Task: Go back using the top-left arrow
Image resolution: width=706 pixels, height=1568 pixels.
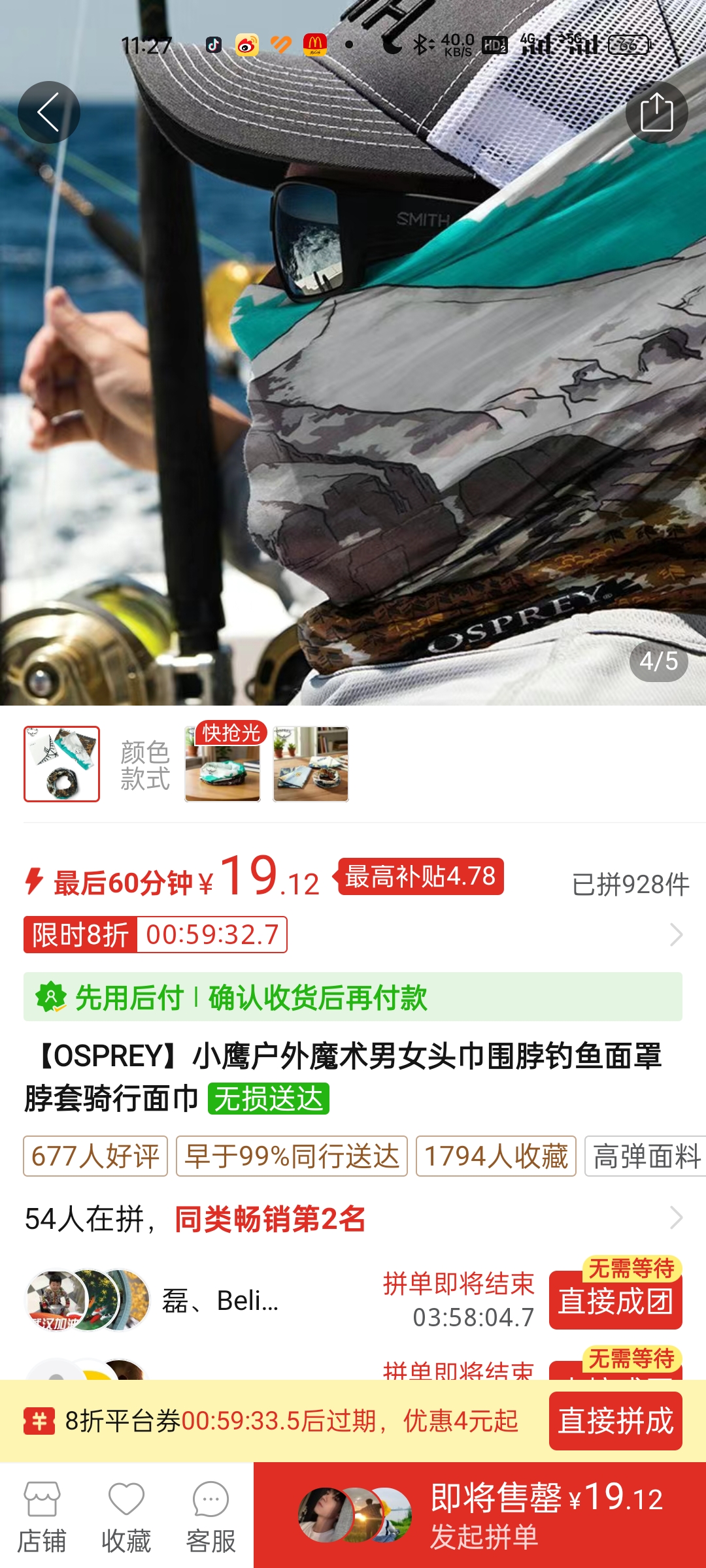Action: (x=48, y=112)
